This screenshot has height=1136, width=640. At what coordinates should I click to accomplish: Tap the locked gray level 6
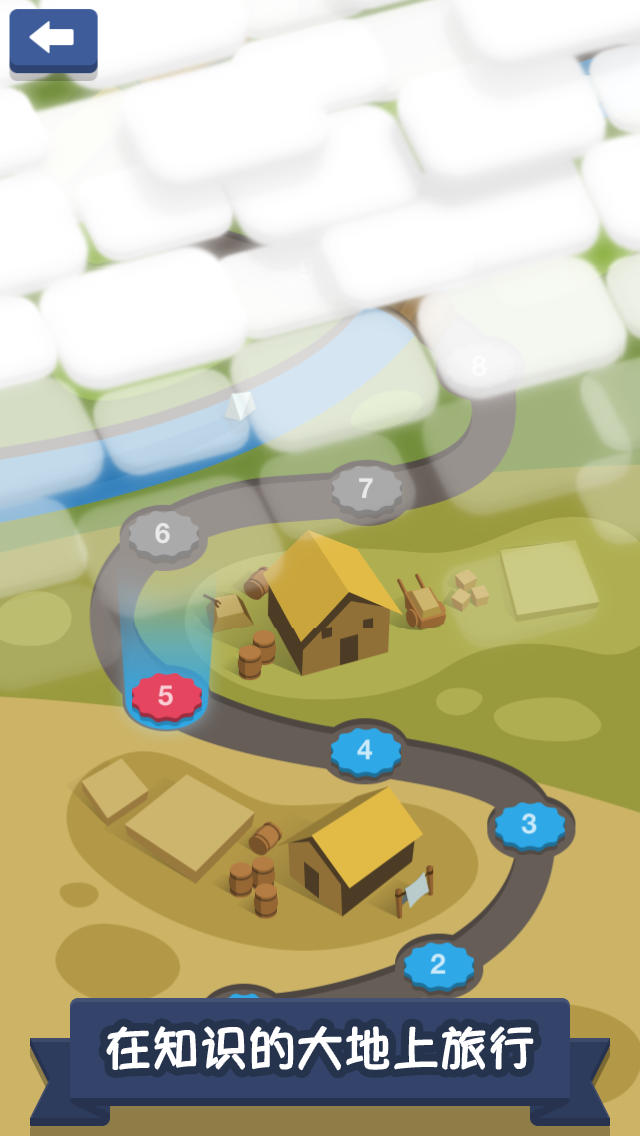pos(163,533)
